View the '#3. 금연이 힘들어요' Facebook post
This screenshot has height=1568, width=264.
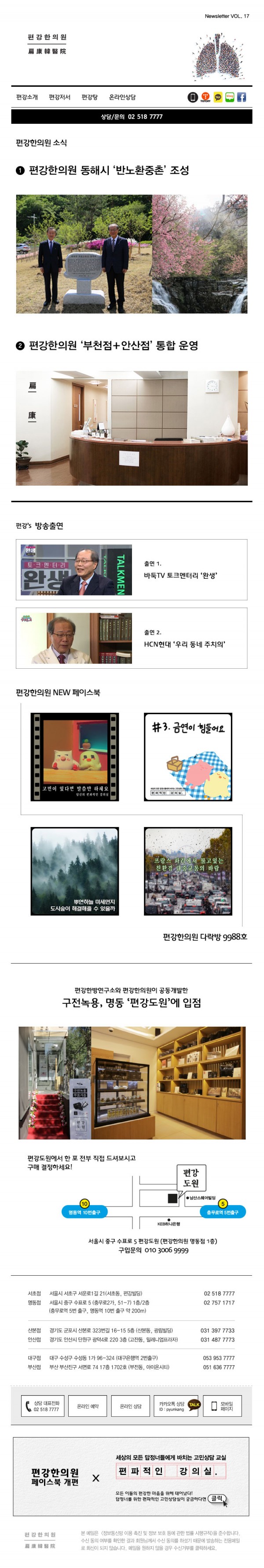pos(188,756)
